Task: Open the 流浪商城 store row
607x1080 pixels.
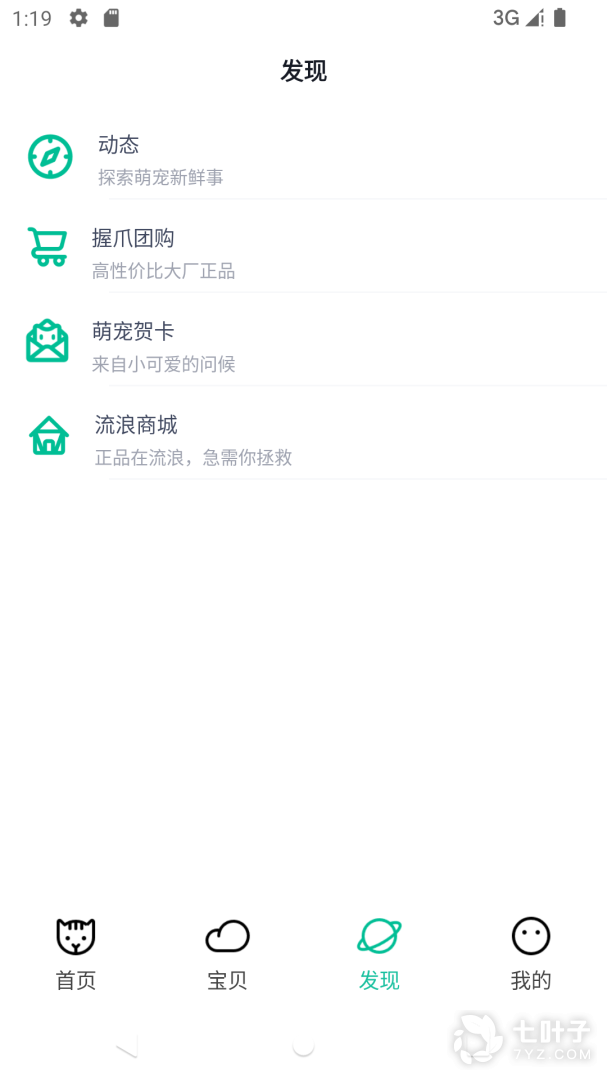Action: point(303,439)
